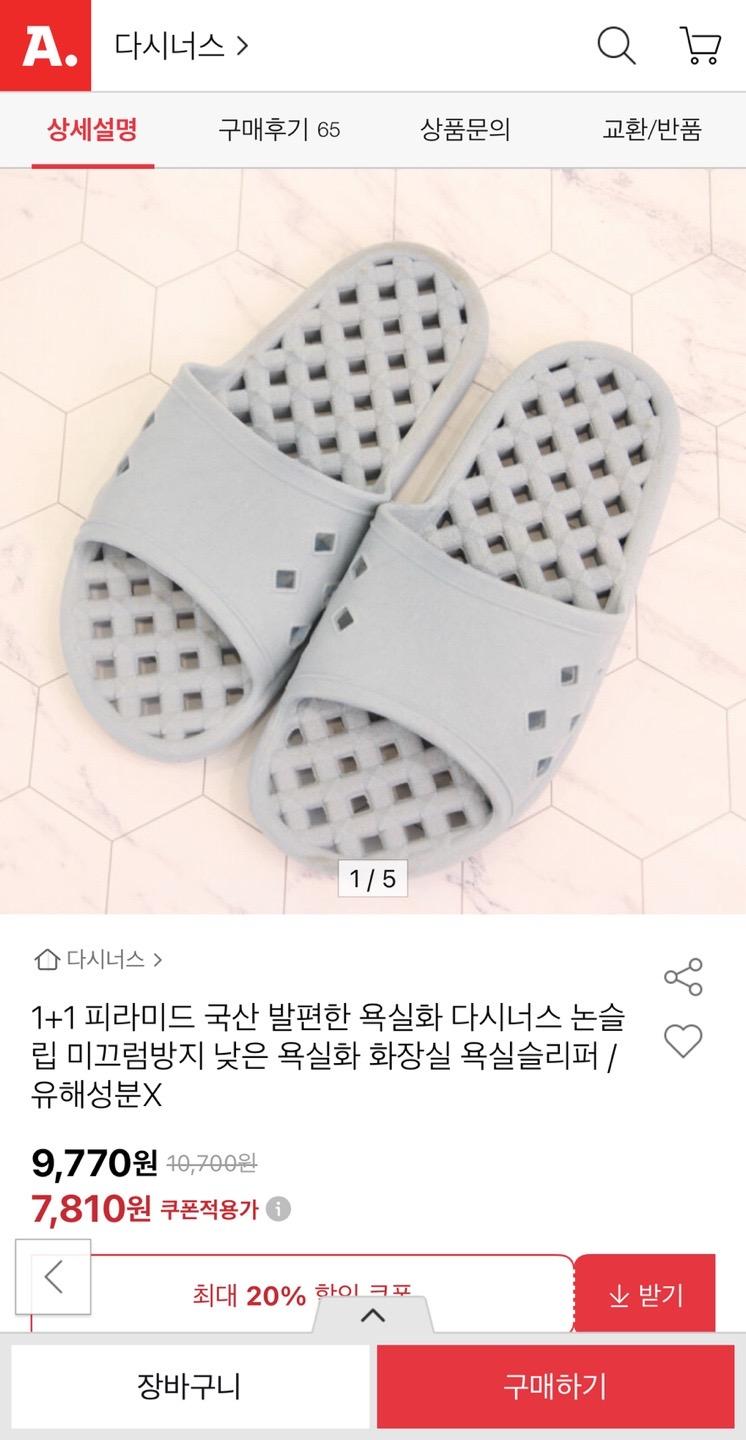Add product to wishlist with the heart
The height and width of the screenshot is (1440, 746).
[685, 1042]
